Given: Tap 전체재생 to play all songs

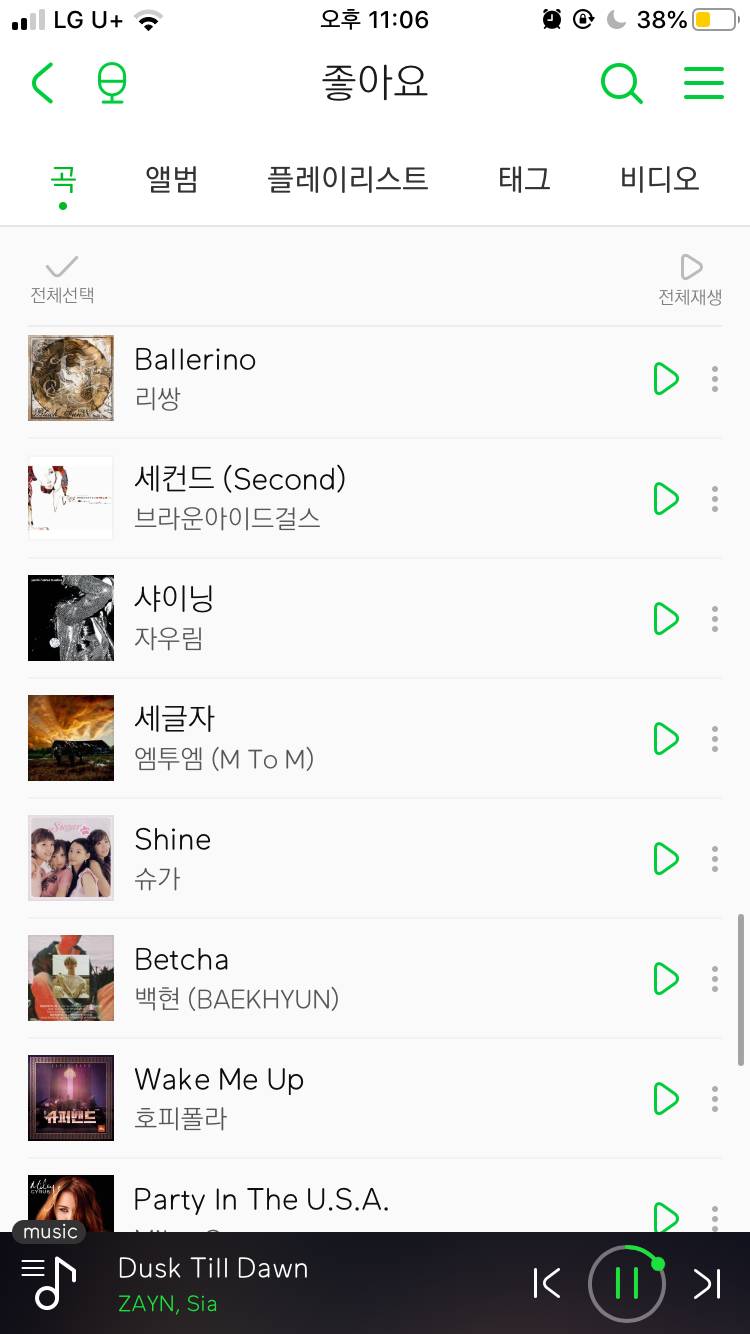Looking at the screenshot, I should coord(689,270).
